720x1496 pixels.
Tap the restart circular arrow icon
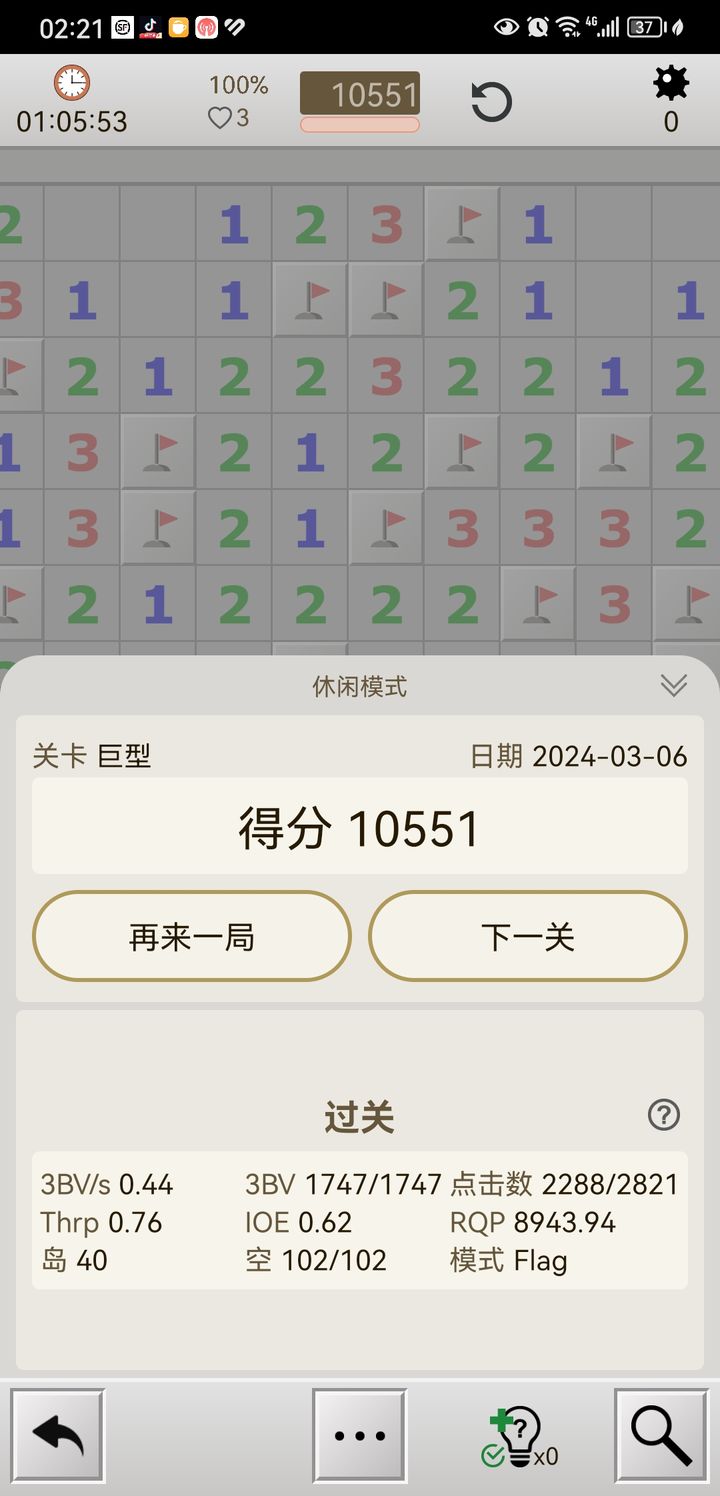coord(491,101)
